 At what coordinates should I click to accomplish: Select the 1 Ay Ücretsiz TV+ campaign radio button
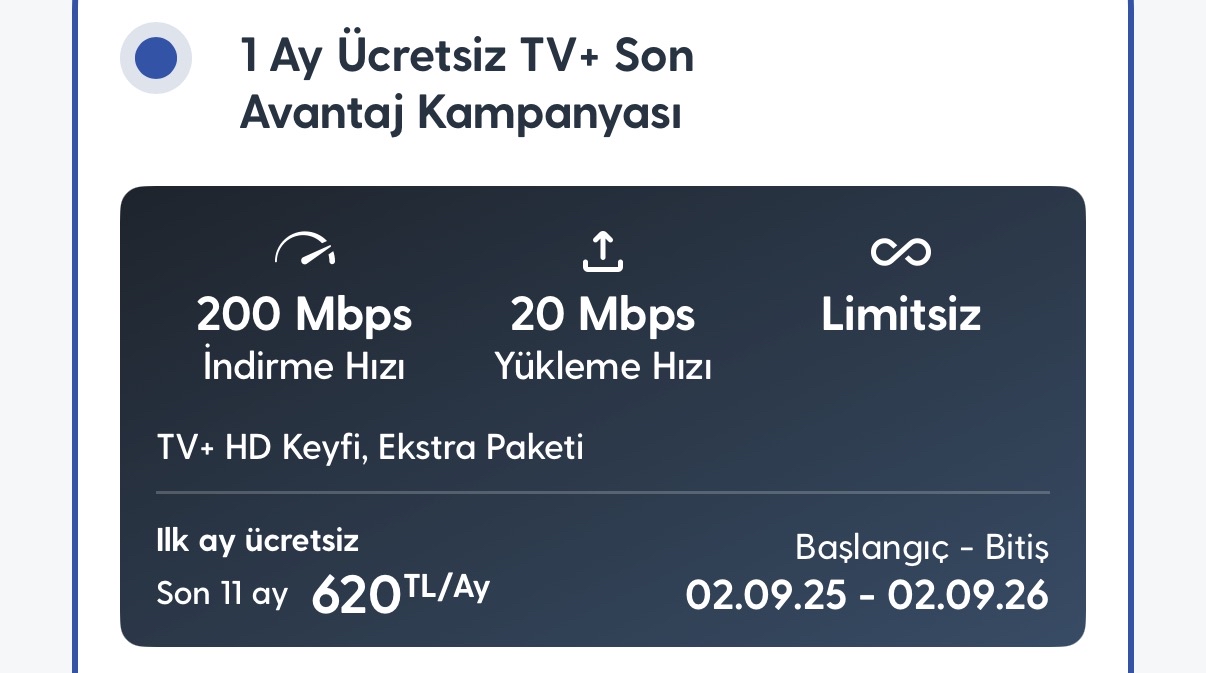click(x=155, y=59)
